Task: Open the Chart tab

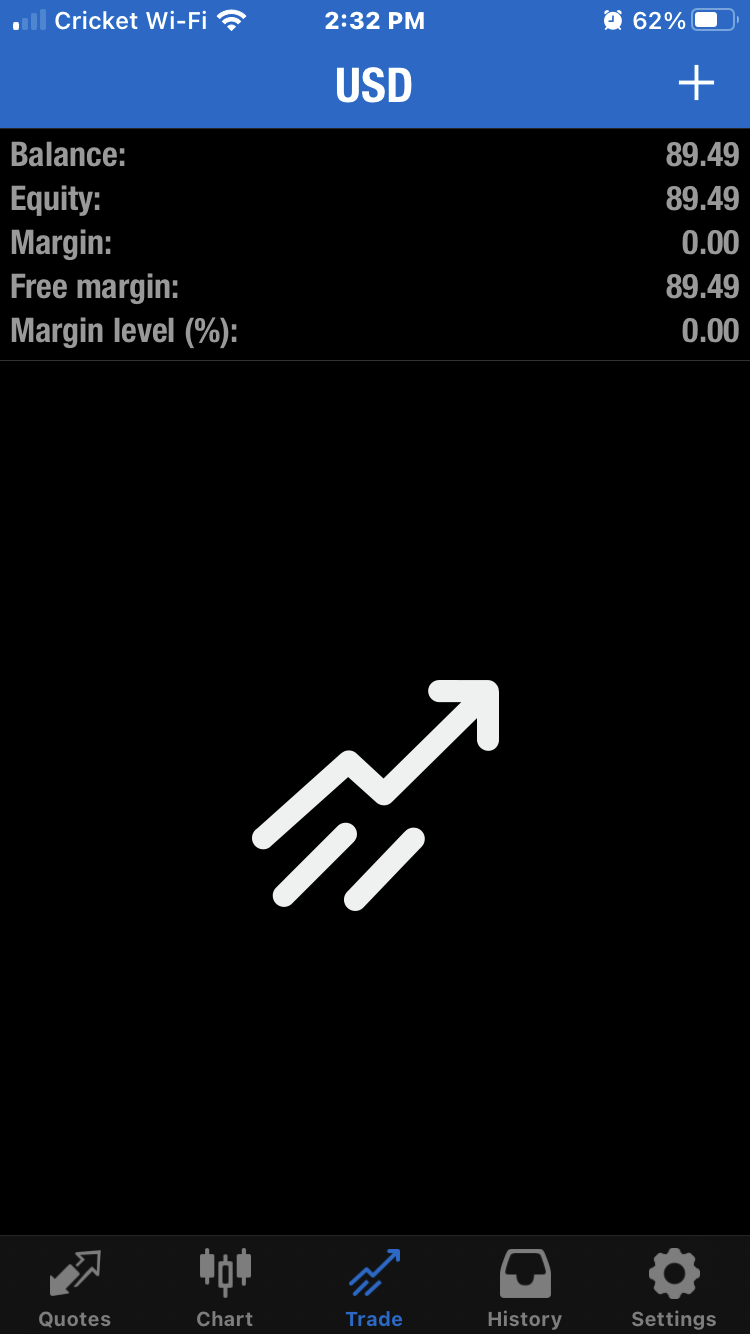Action: pyautogui.click(x=225, y=1287)
